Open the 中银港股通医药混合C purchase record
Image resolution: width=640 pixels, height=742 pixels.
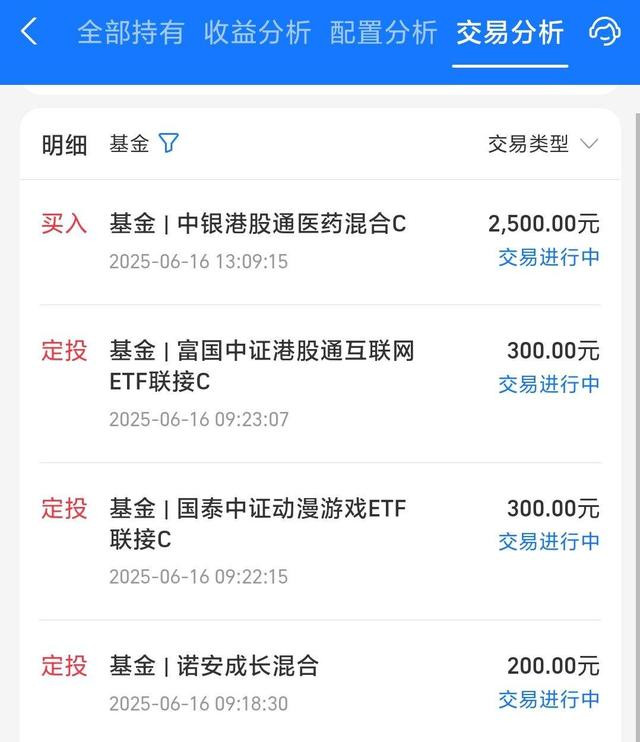pyautogui.click(x=320, y=242)
